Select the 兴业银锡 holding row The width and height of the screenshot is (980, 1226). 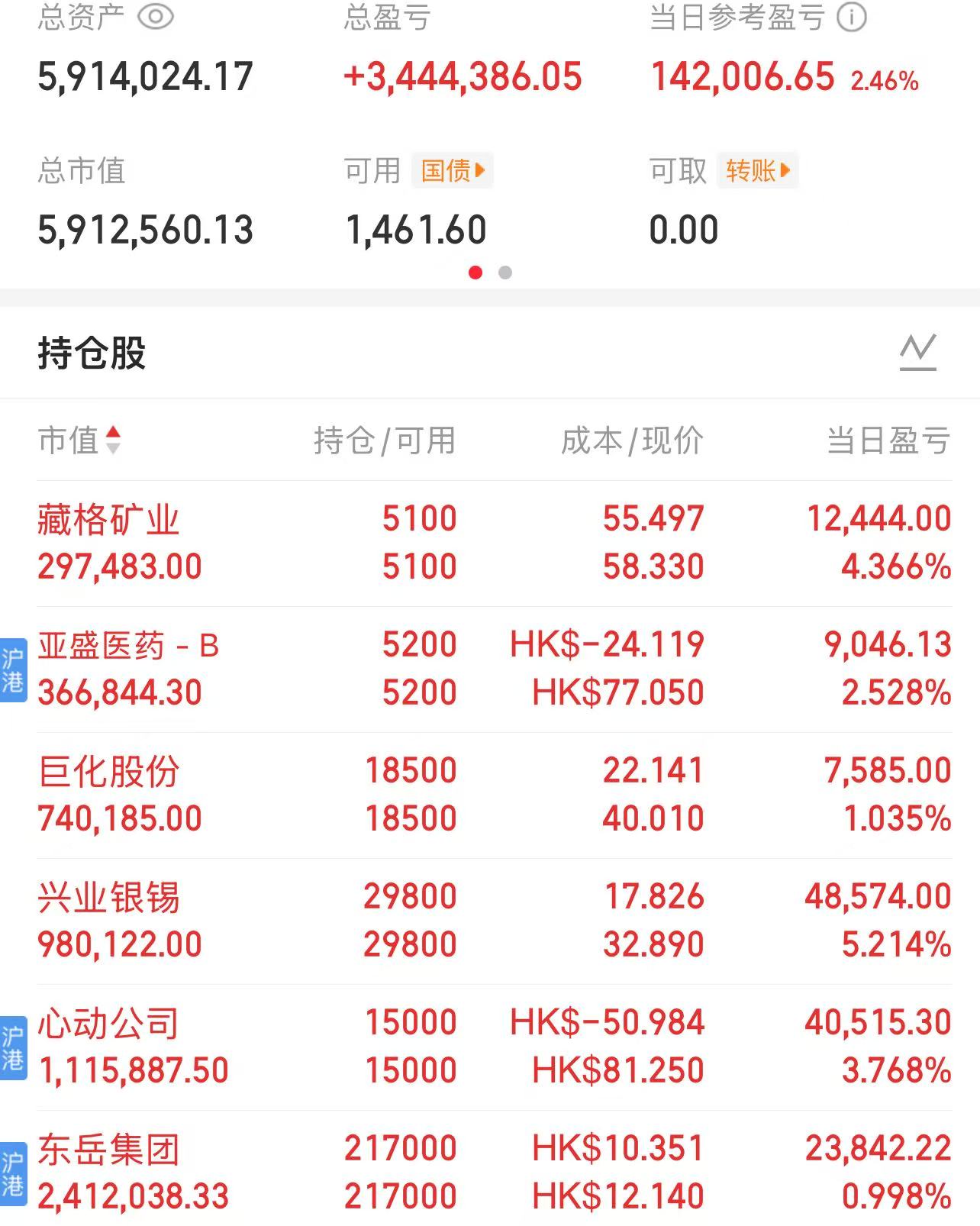click(495, 921)
